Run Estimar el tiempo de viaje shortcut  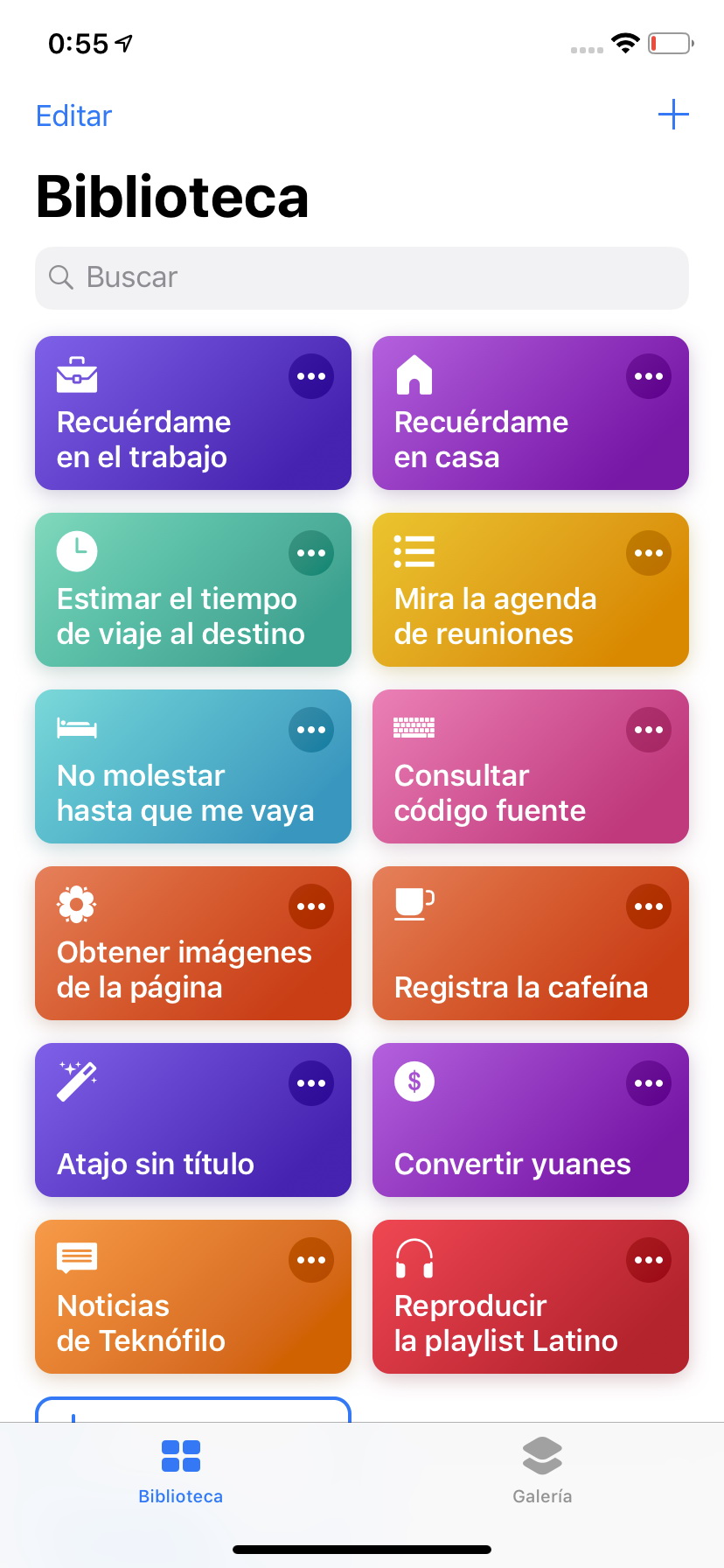pos(193,590)
